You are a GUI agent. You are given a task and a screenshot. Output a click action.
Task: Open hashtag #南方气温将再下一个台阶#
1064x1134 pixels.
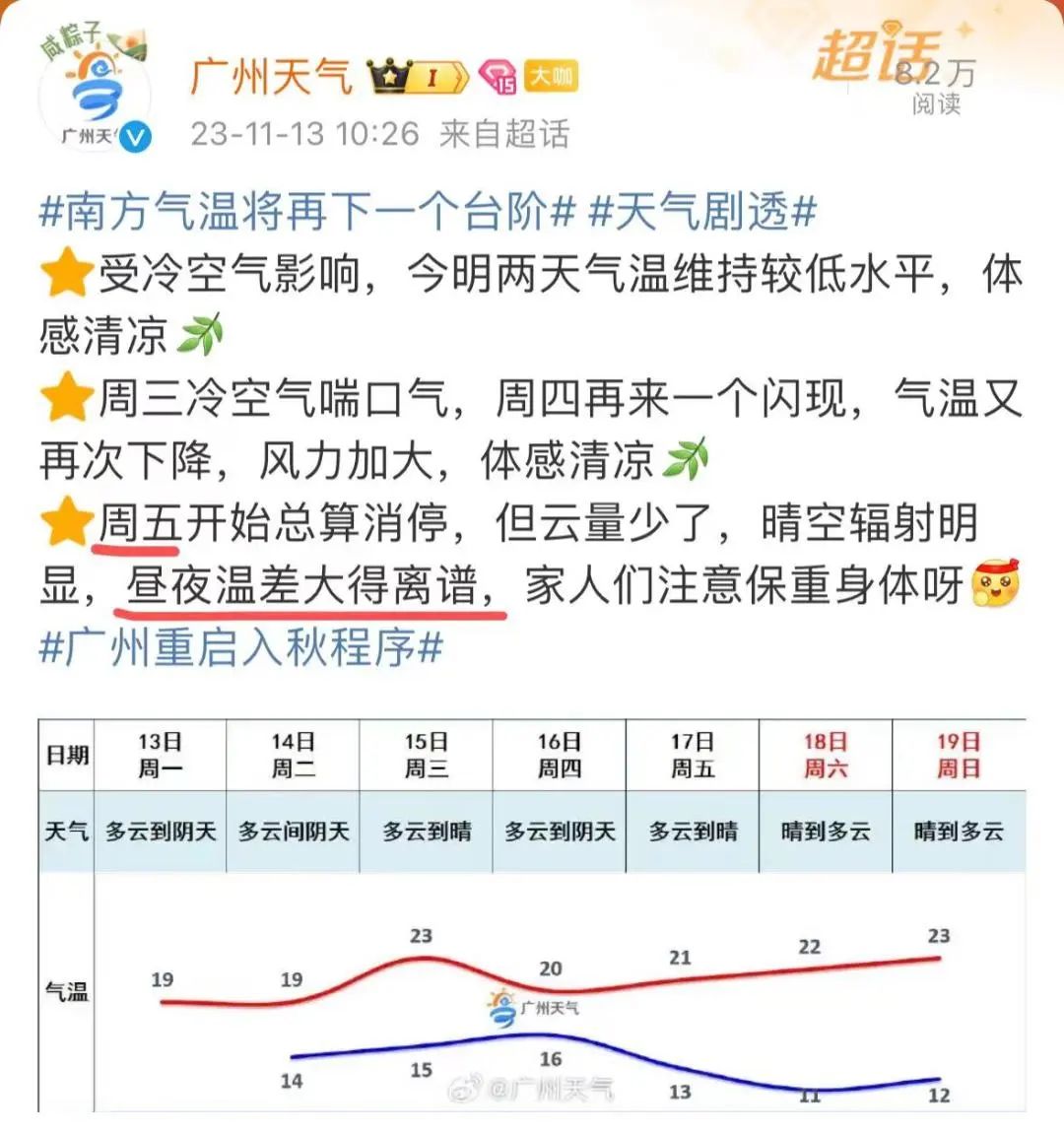tap(306, 212)
